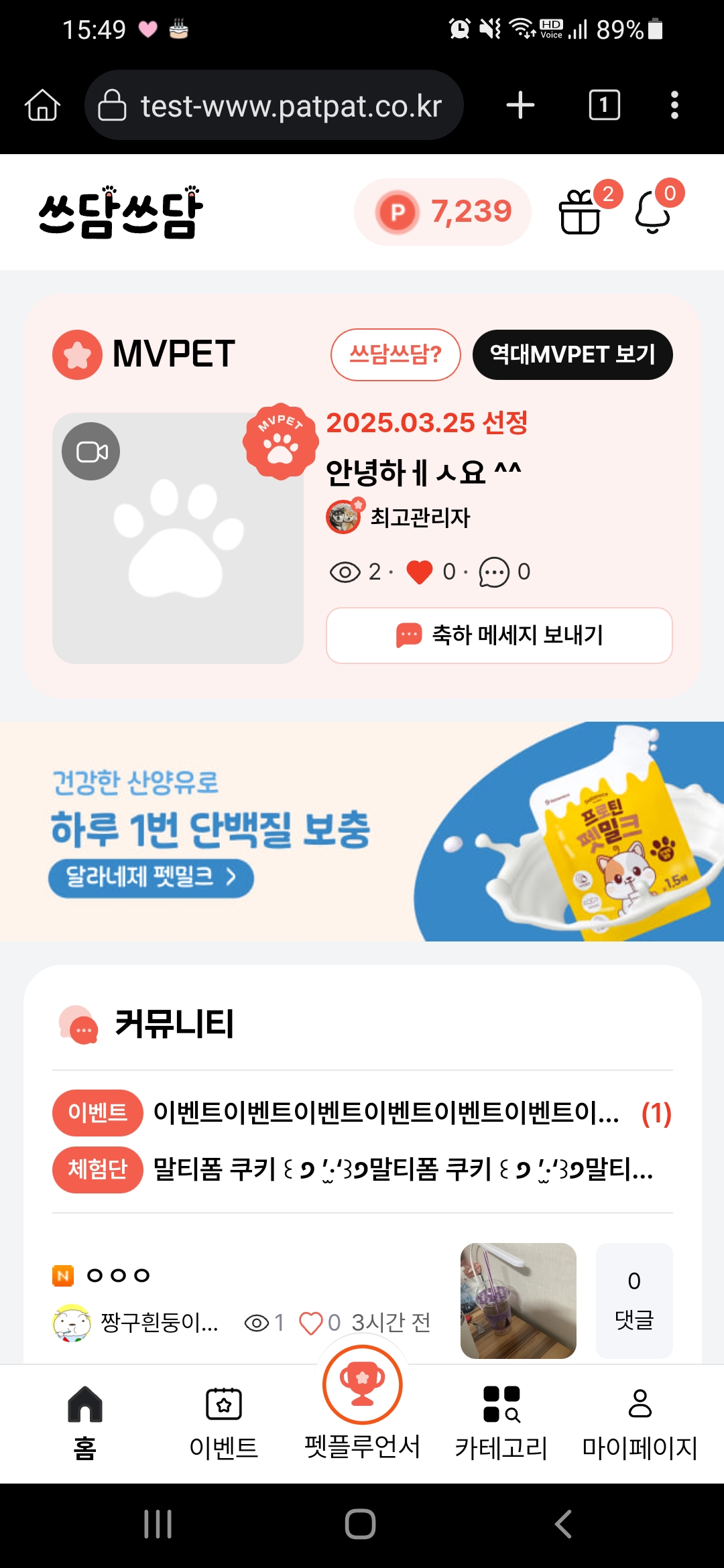Open the 7,239 points balance
The height and width of the screenshot is (1568, 724).
pyautogui.click(x=443, y=212)
